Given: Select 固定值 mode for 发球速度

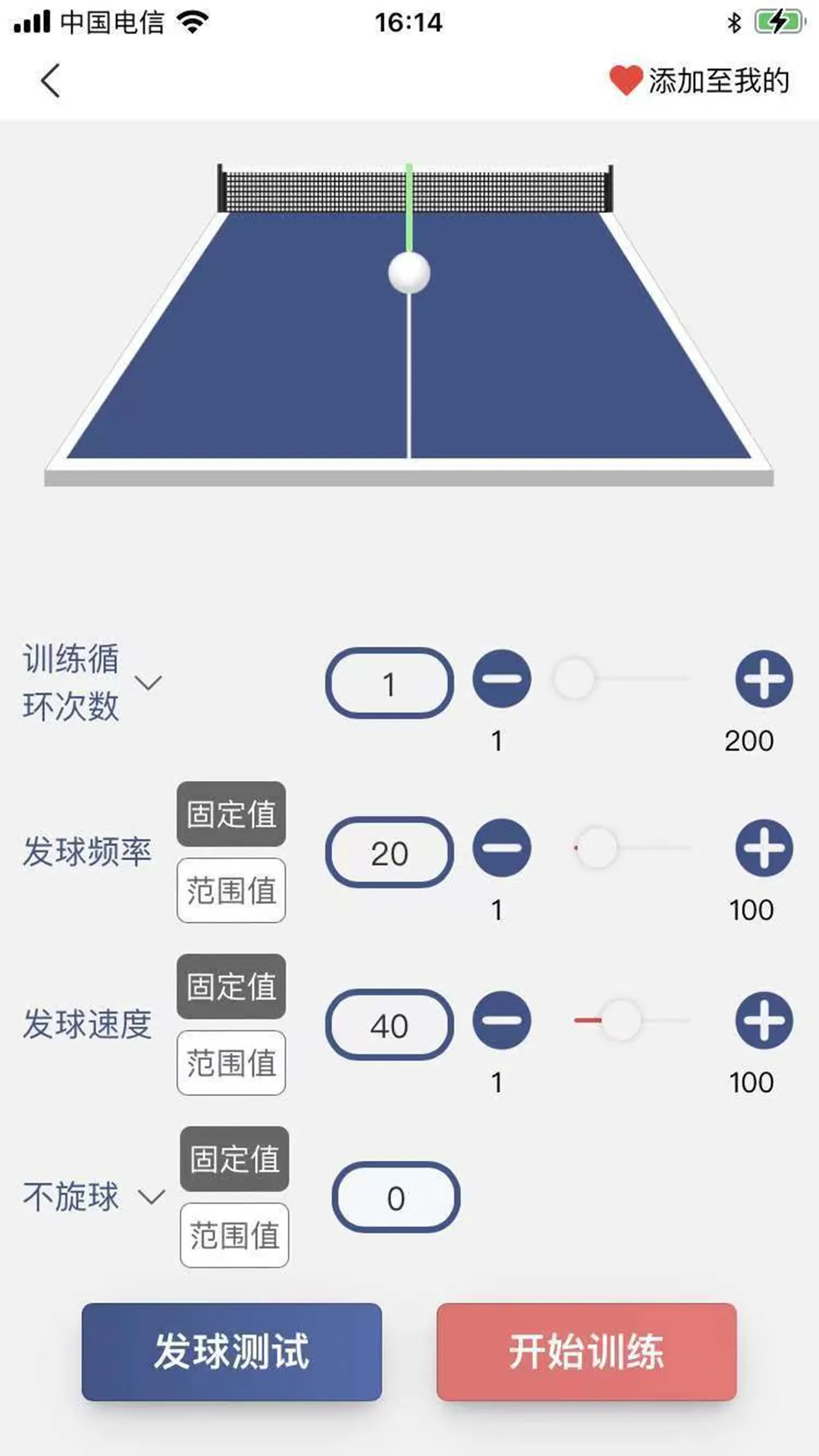Looking at the screenshot, I should click(230, 986).
